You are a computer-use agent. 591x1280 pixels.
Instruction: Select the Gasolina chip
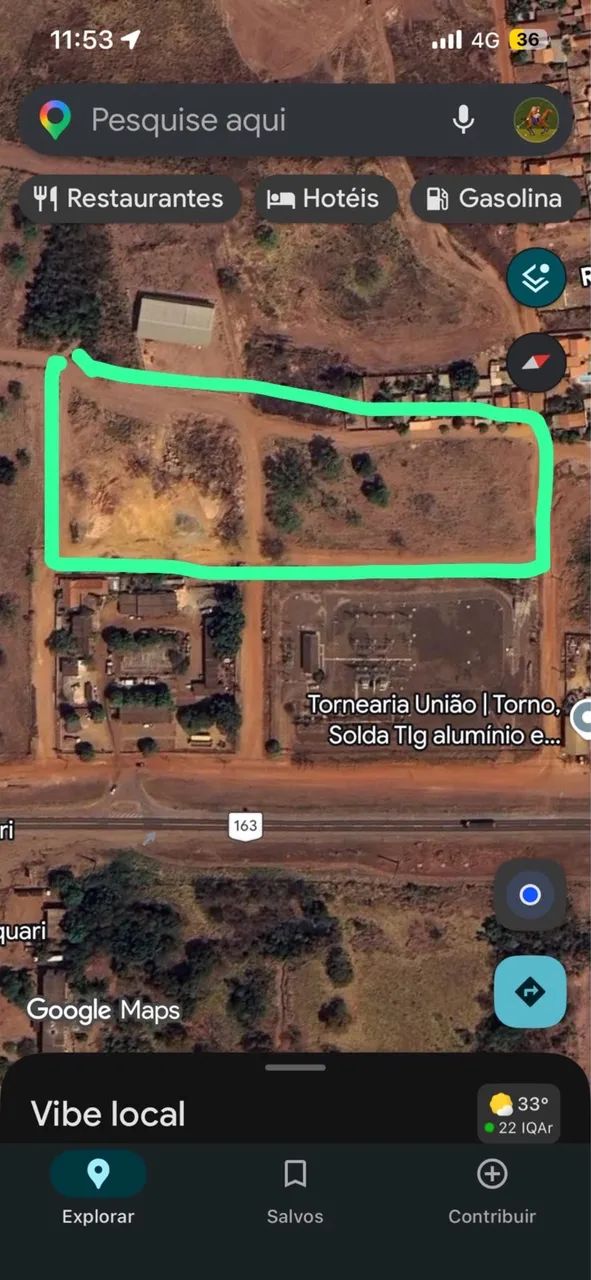tap(495, 198)
